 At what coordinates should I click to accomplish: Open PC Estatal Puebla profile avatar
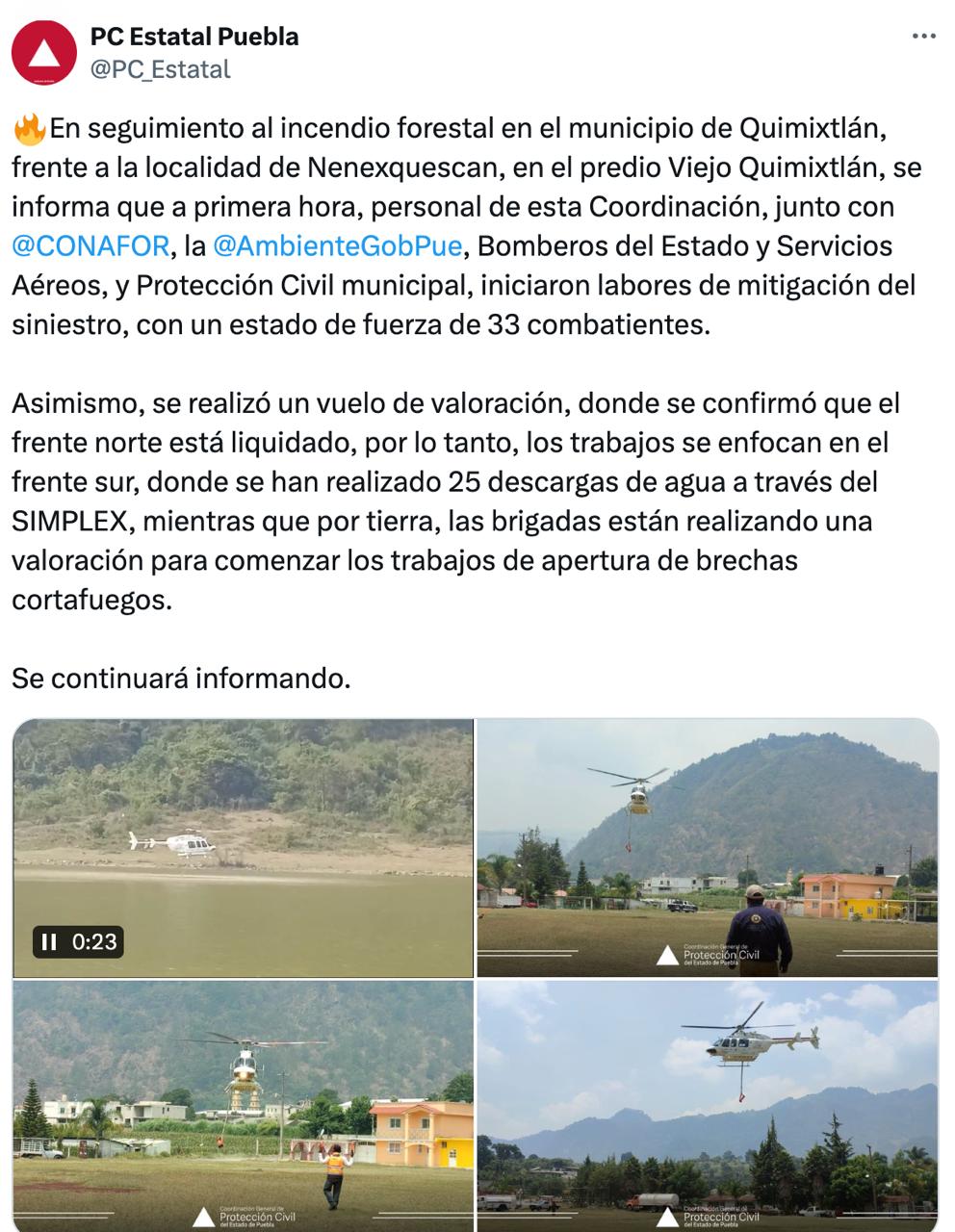(x=43, y=52)
